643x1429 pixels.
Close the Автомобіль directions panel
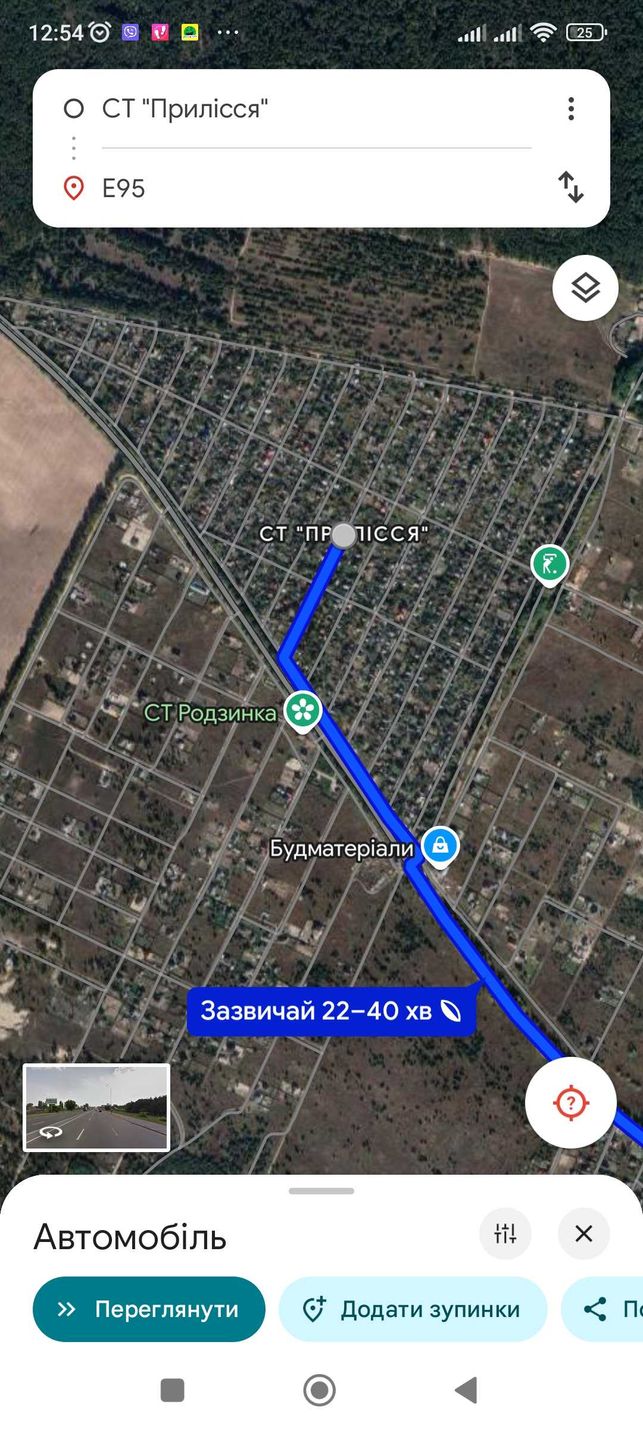(584, 1234)
